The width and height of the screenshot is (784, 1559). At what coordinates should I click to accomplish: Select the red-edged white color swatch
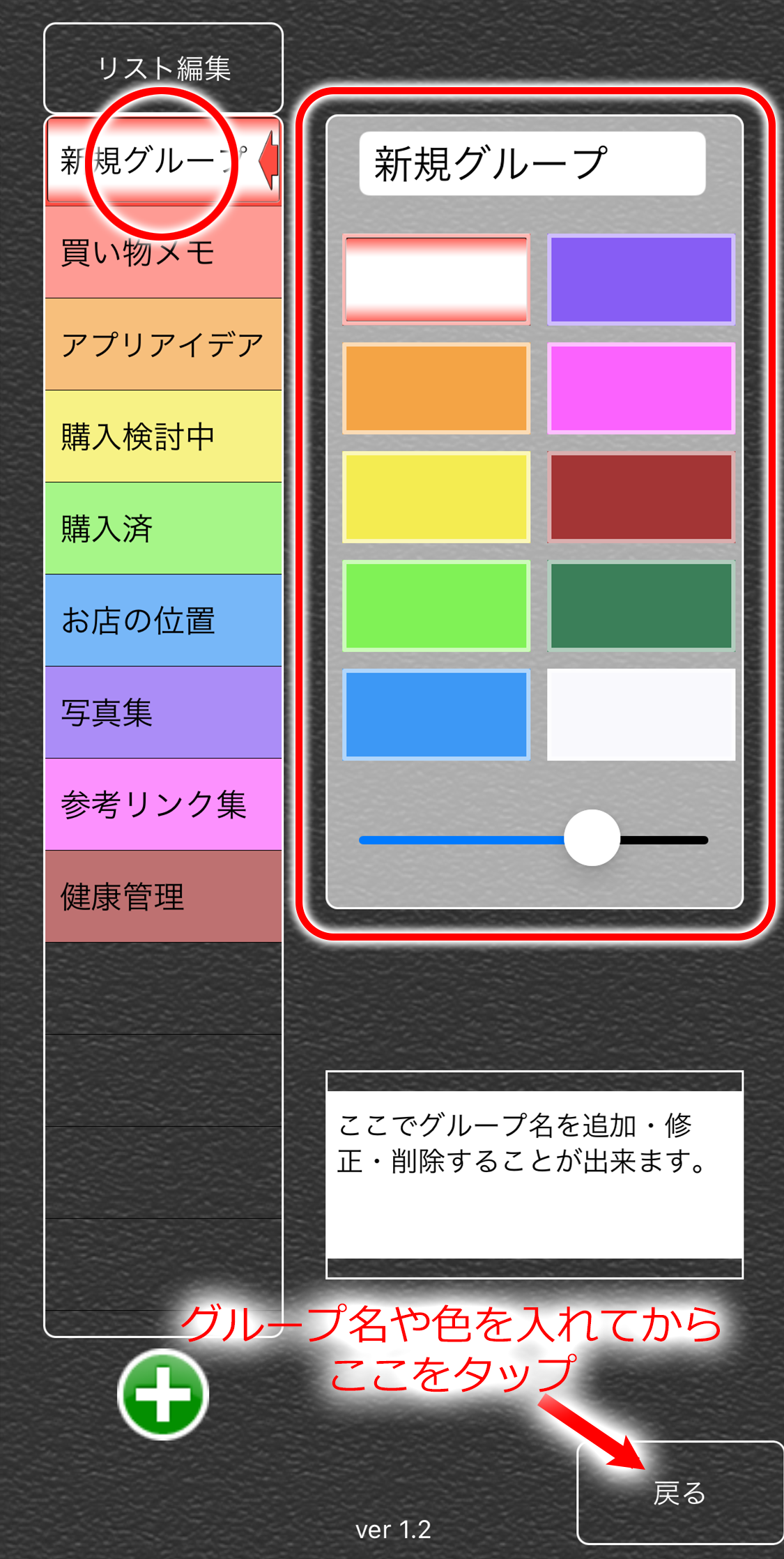(x=436, y=280)
